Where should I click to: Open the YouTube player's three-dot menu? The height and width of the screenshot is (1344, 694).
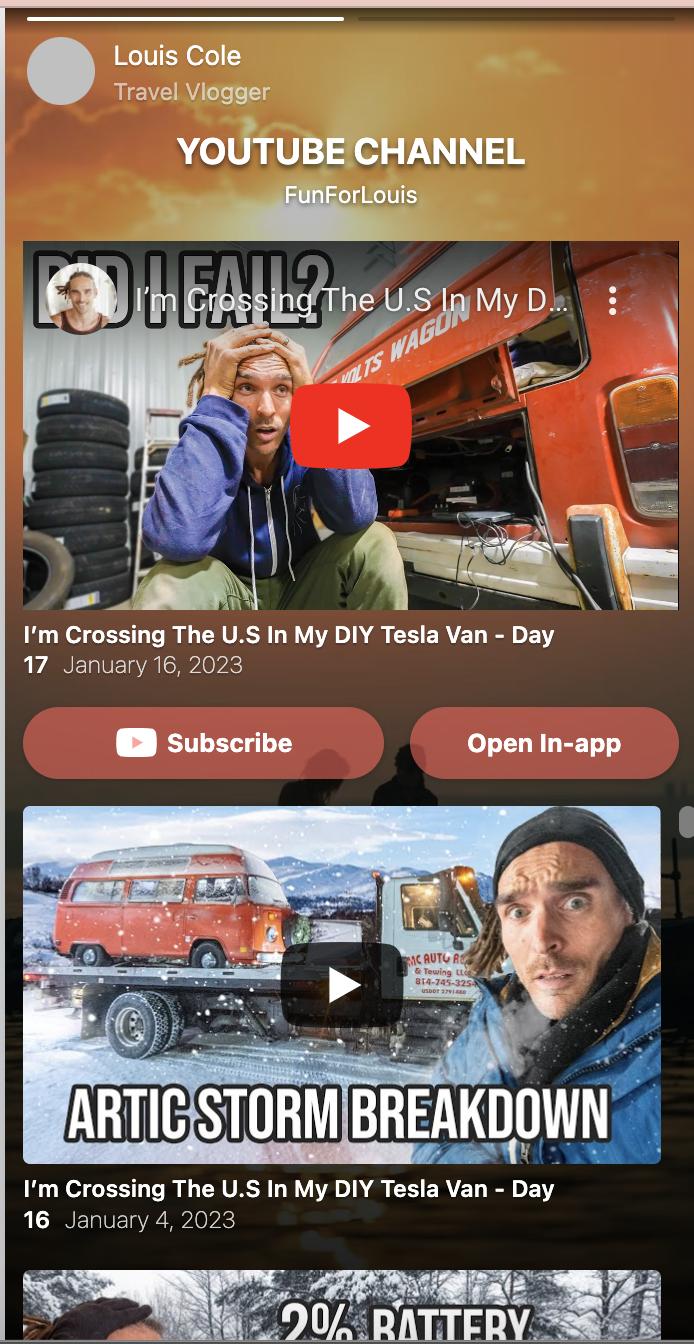[612, 300]
